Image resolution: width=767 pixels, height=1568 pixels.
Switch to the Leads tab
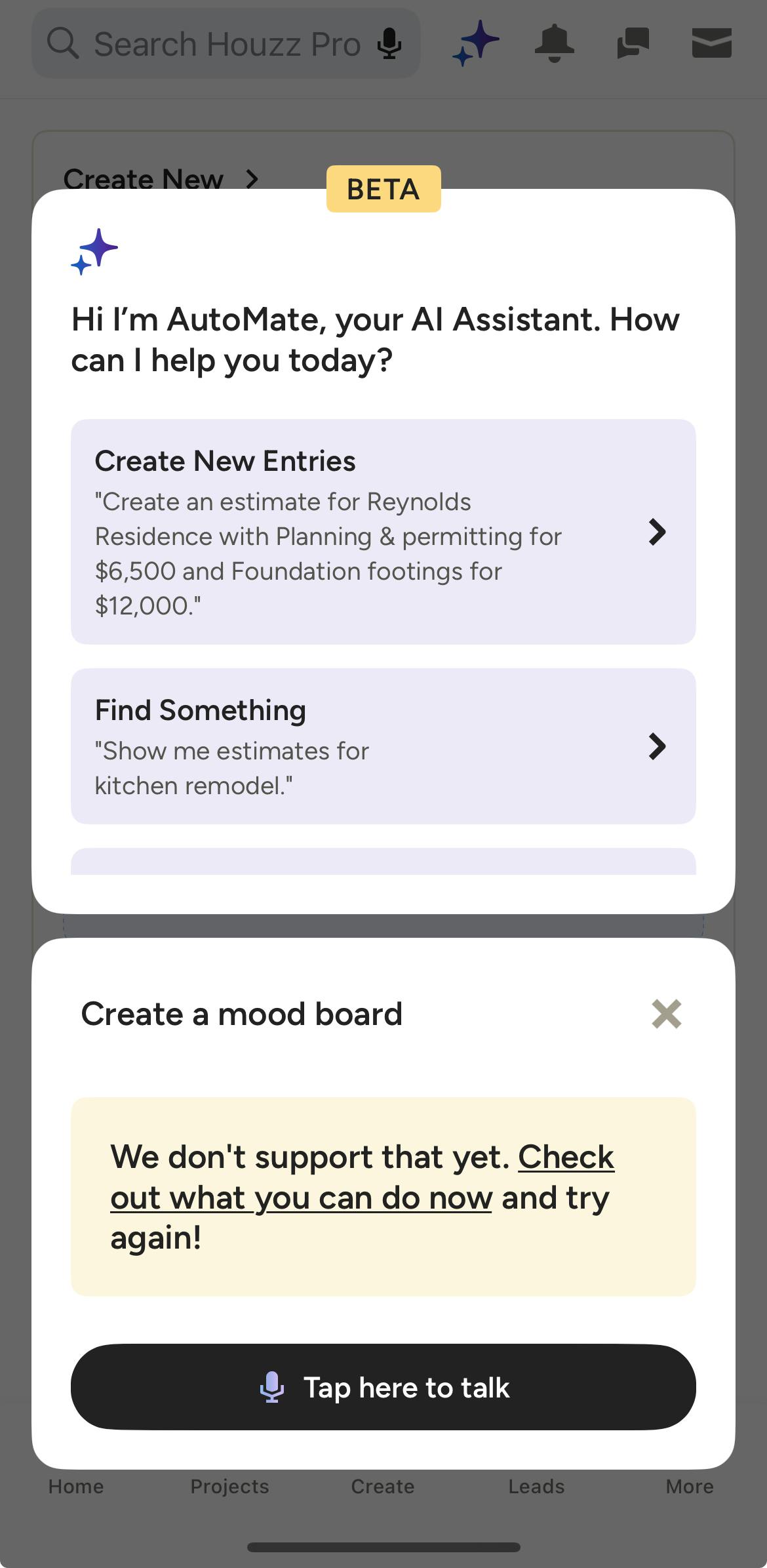click(536, 1486)
